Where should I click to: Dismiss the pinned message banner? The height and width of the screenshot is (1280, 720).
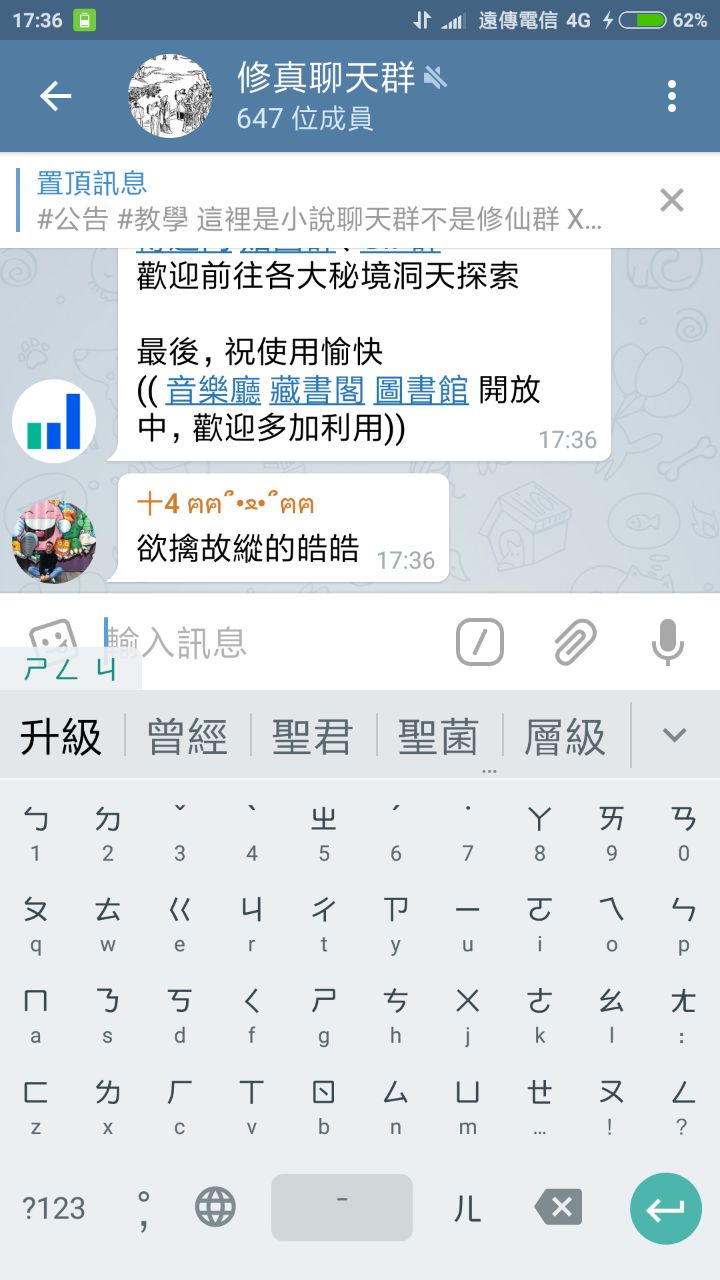pos(671,200)
